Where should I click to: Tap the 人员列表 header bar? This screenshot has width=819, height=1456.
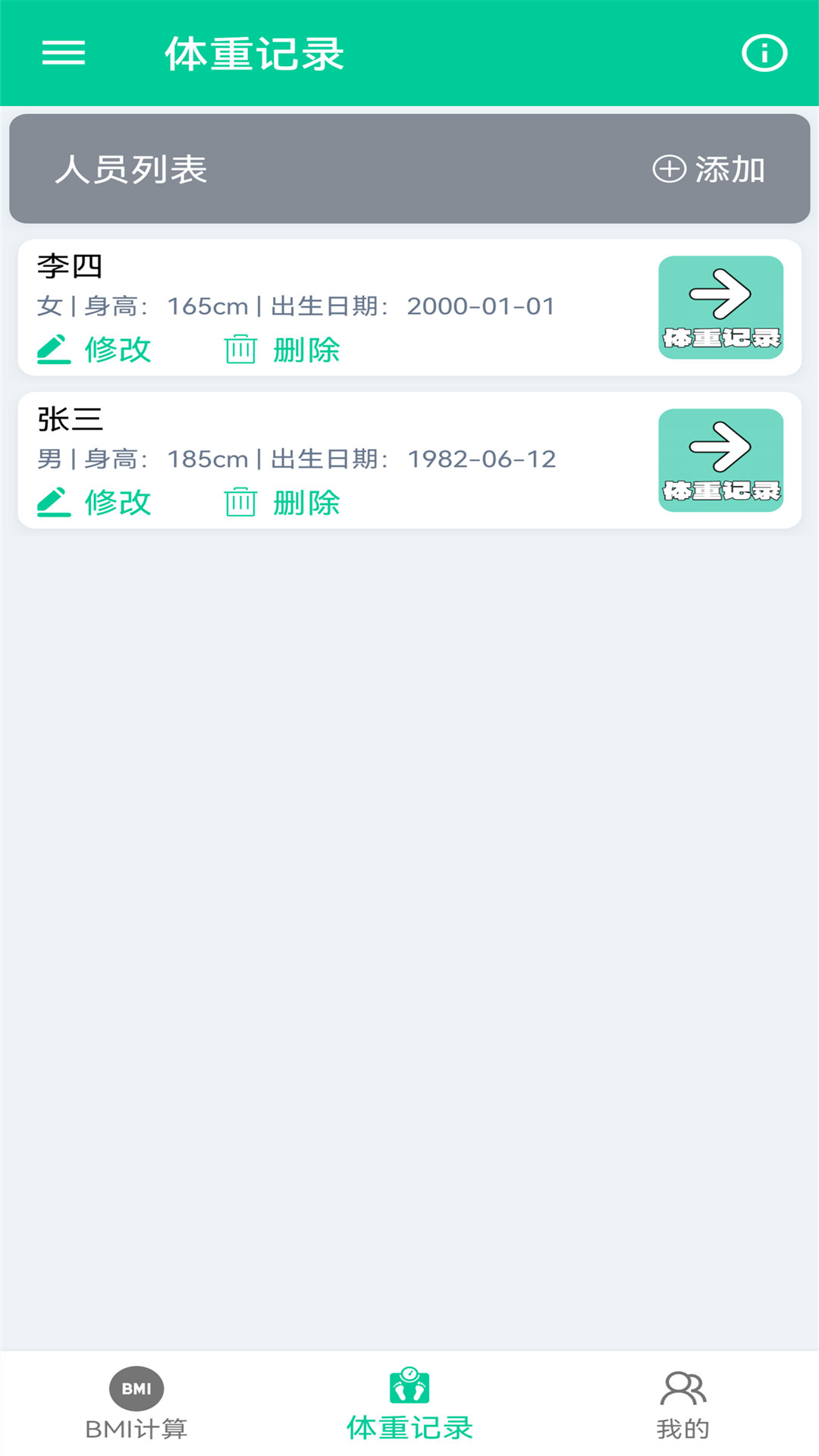303,168
